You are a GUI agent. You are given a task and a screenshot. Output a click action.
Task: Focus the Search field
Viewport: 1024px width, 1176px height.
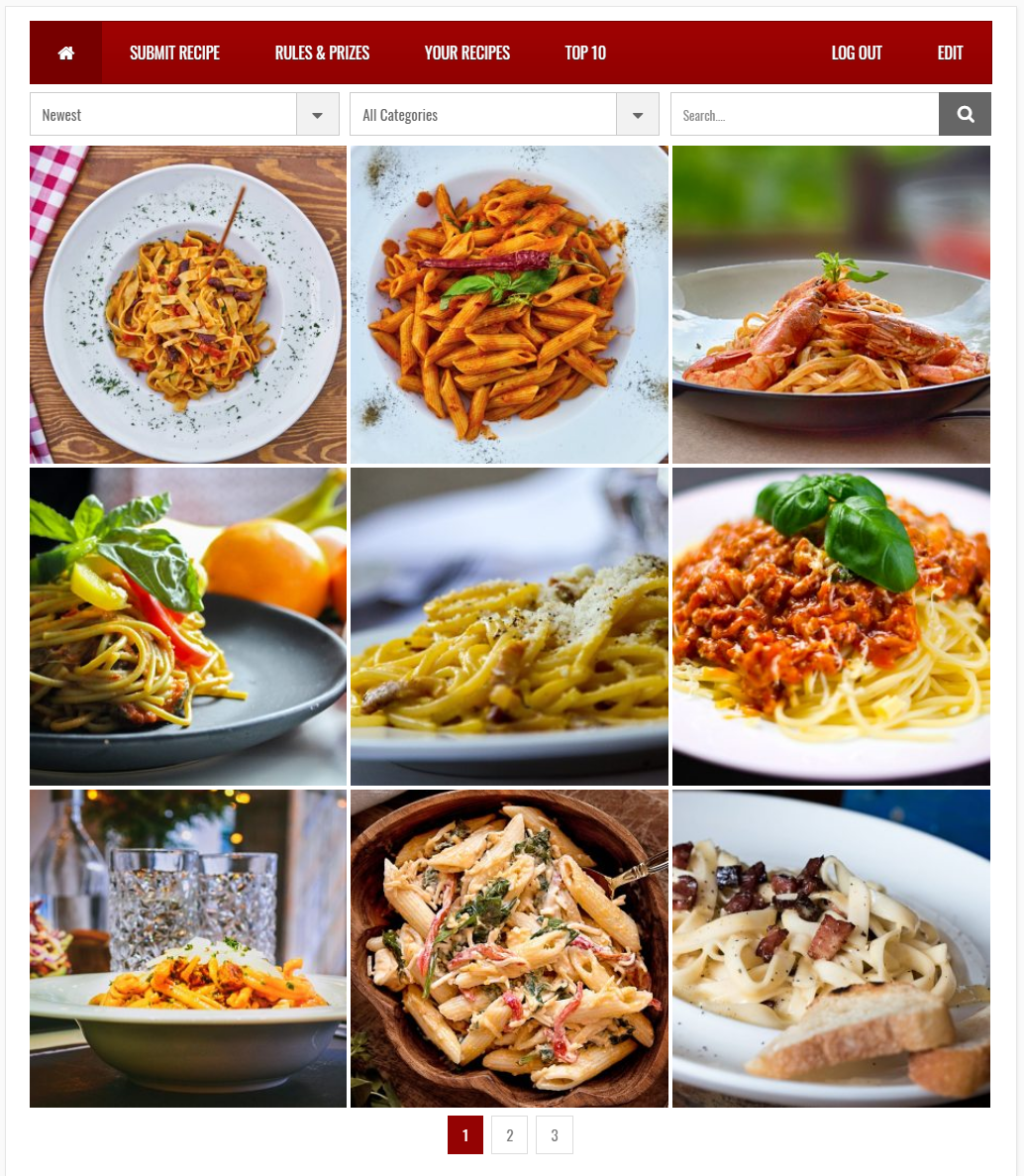click(x=804, y=115)
